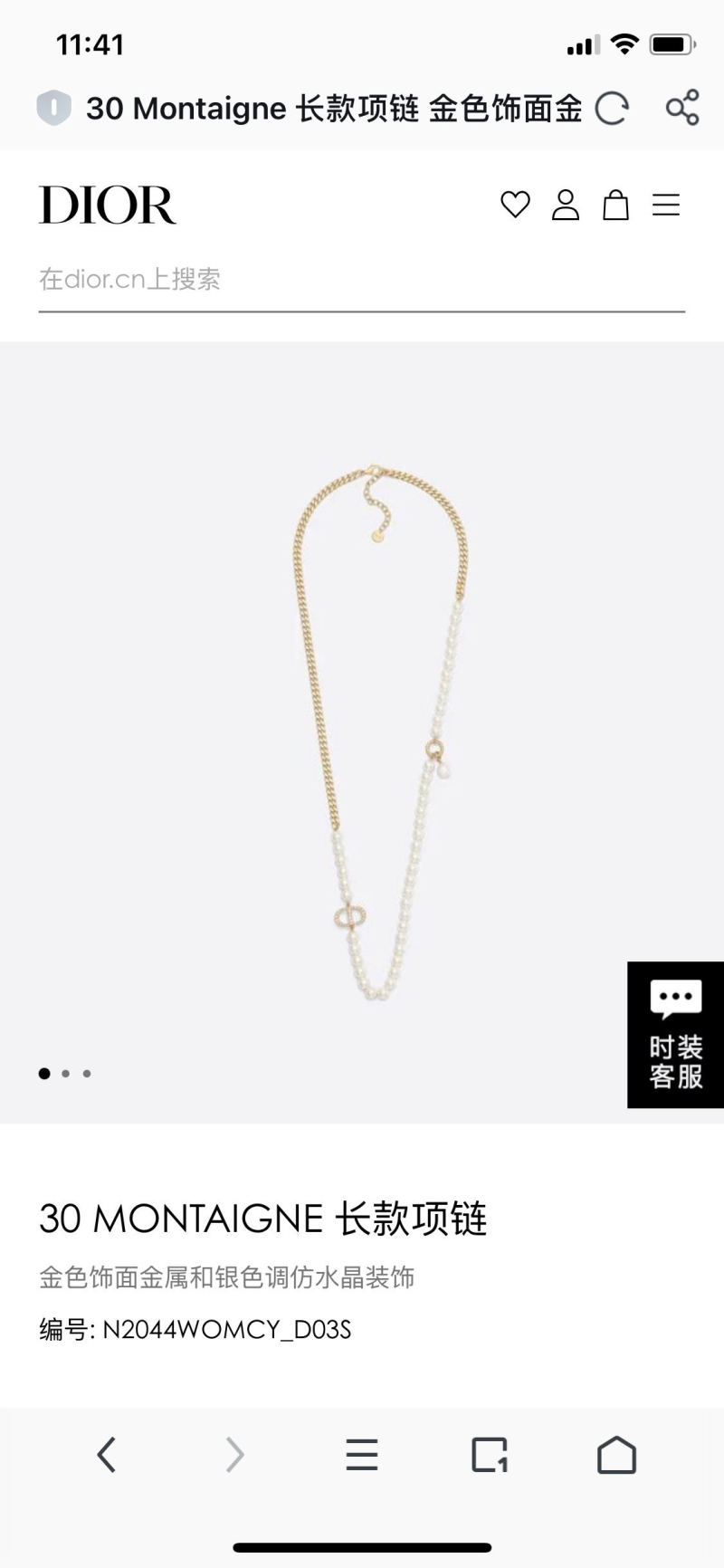This screenshot has width=724, height=1568.
Task: Open the shopping bag icon
Action: pyautogui.click(x=616, y=205)
